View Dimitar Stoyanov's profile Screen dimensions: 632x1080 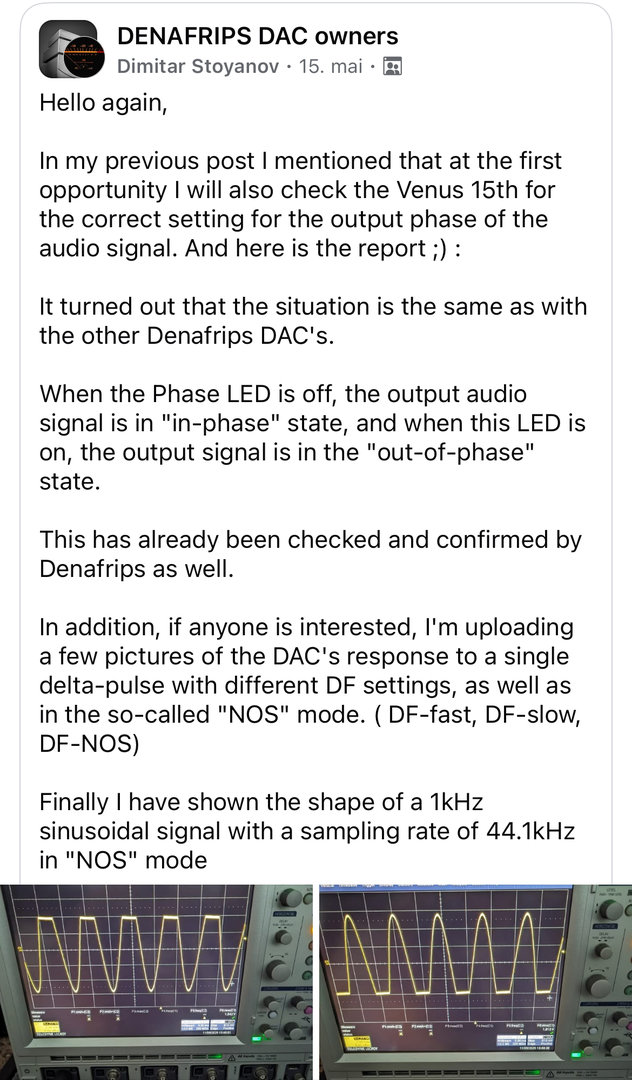coord(196,67)
